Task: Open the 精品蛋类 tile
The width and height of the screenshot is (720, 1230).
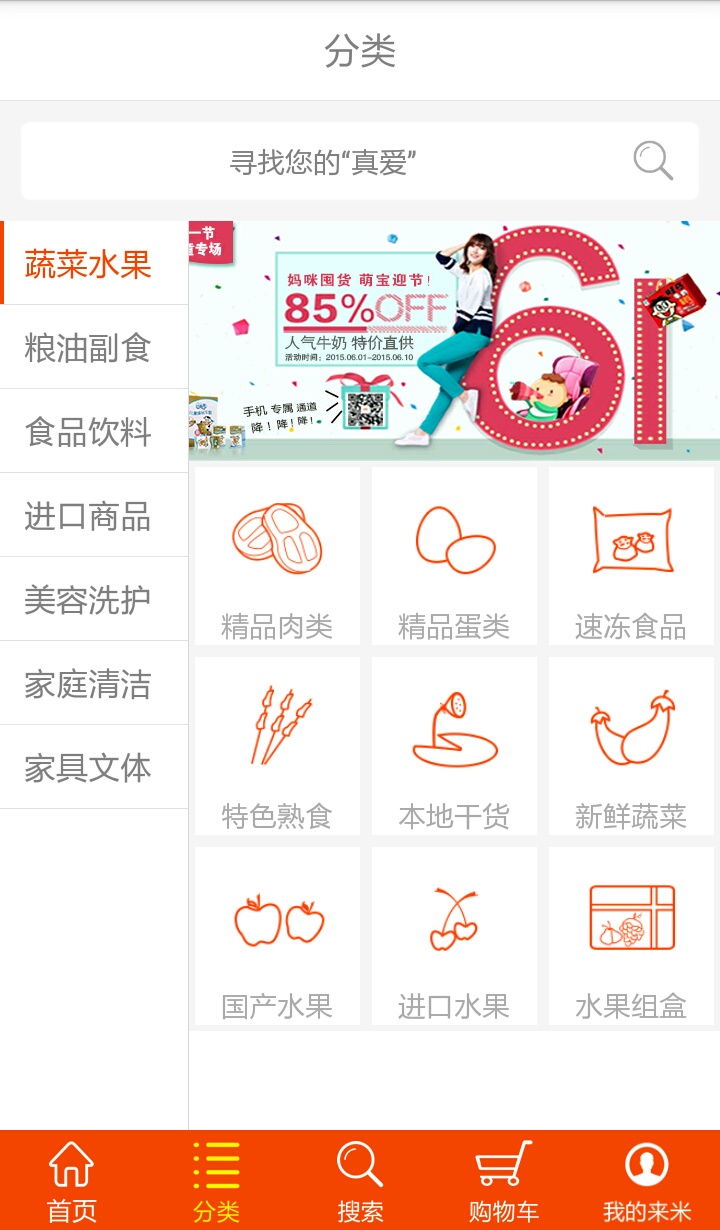Action: point(454,556)
